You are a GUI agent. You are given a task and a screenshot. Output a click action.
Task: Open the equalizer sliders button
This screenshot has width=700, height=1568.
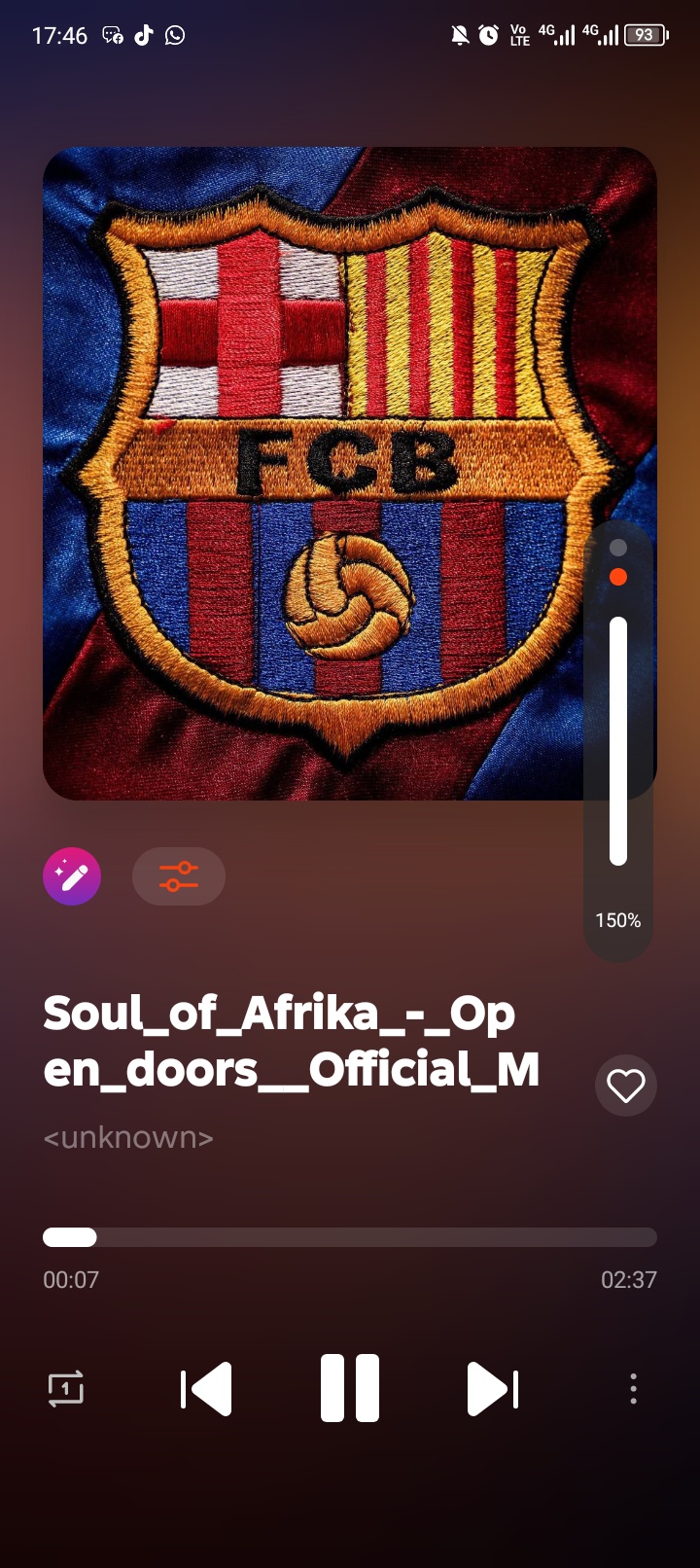pos(179,876)
